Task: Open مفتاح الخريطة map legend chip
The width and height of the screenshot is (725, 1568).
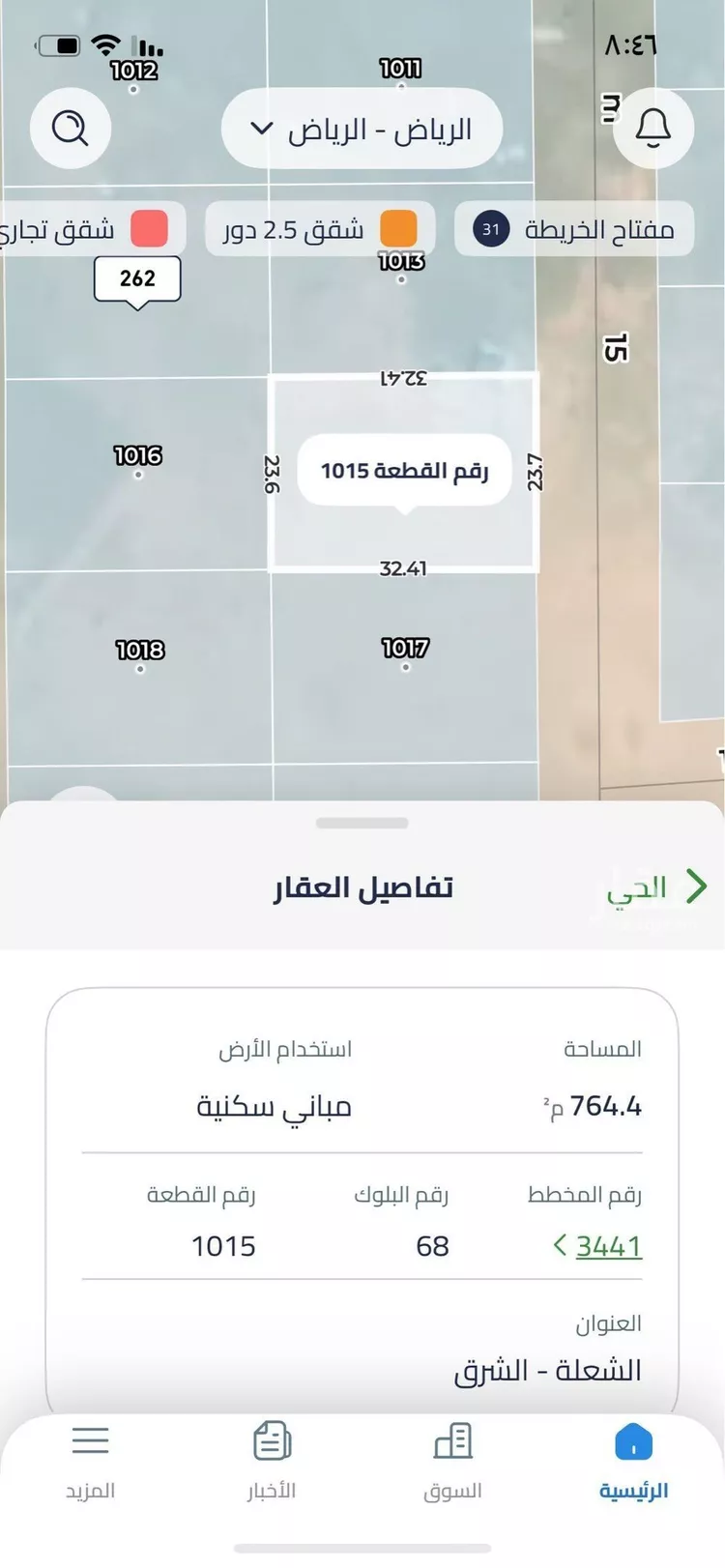Action: (x=574, y=229)
